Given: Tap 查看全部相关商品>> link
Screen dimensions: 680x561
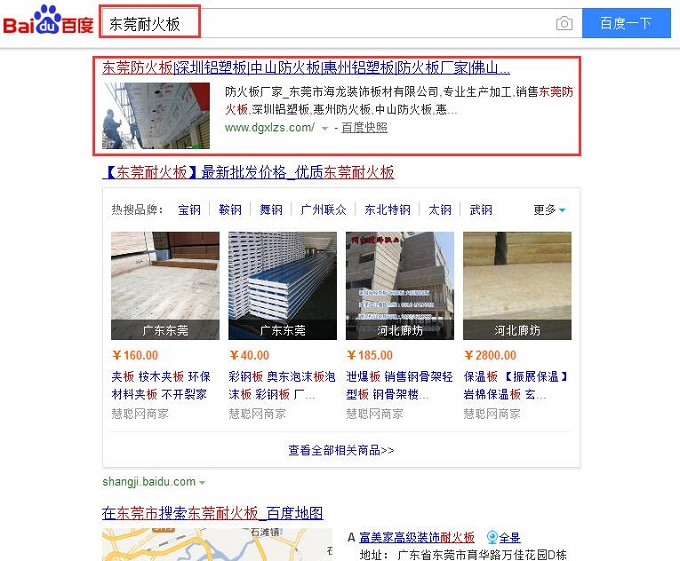Looking at the screenshot, I should pos(341,451).
